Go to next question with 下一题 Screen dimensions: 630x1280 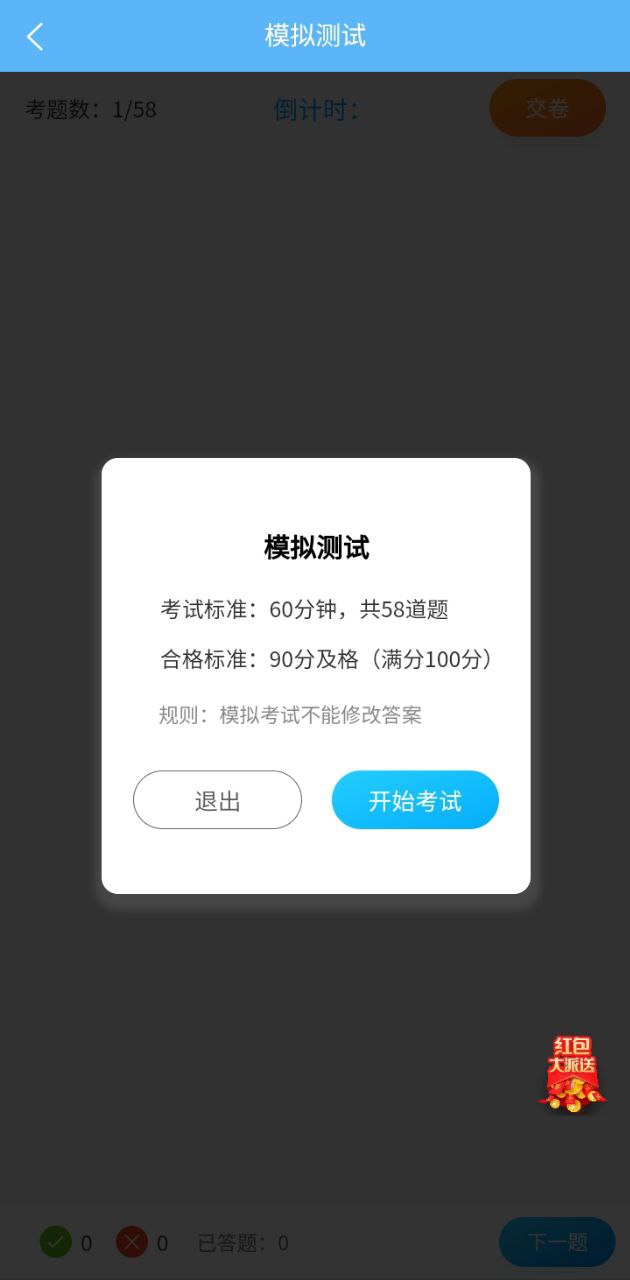click(557, 1242)
